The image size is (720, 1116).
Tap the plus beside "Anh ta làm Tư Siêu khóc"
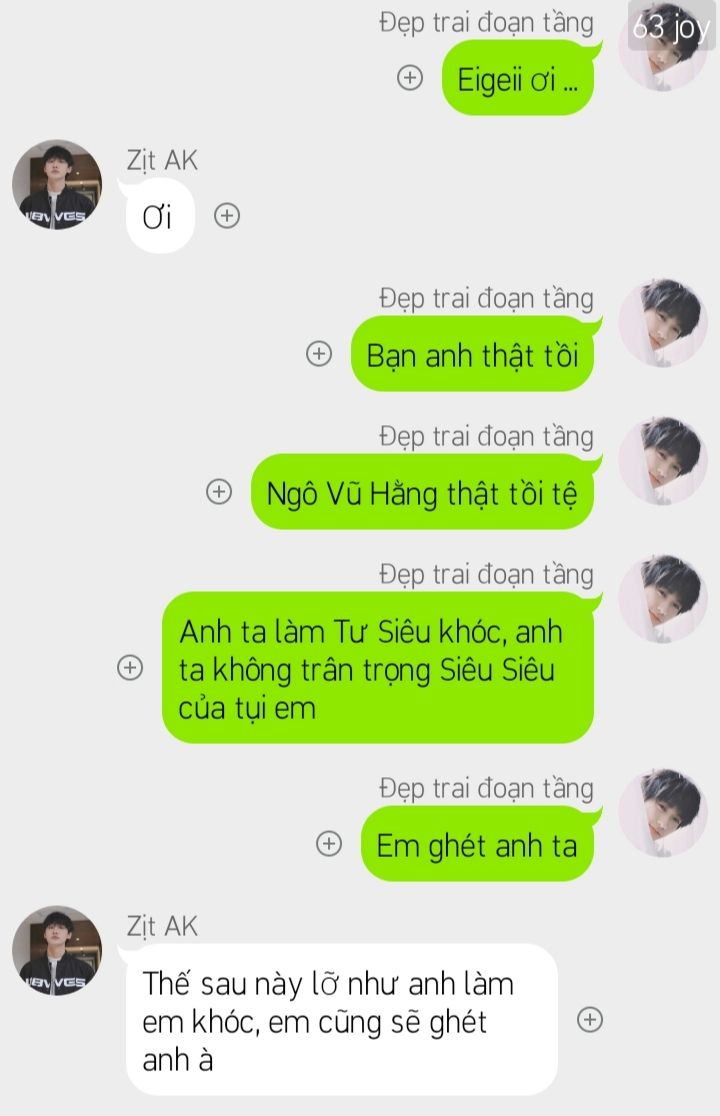pyautogui.click(x=130, y=668)
